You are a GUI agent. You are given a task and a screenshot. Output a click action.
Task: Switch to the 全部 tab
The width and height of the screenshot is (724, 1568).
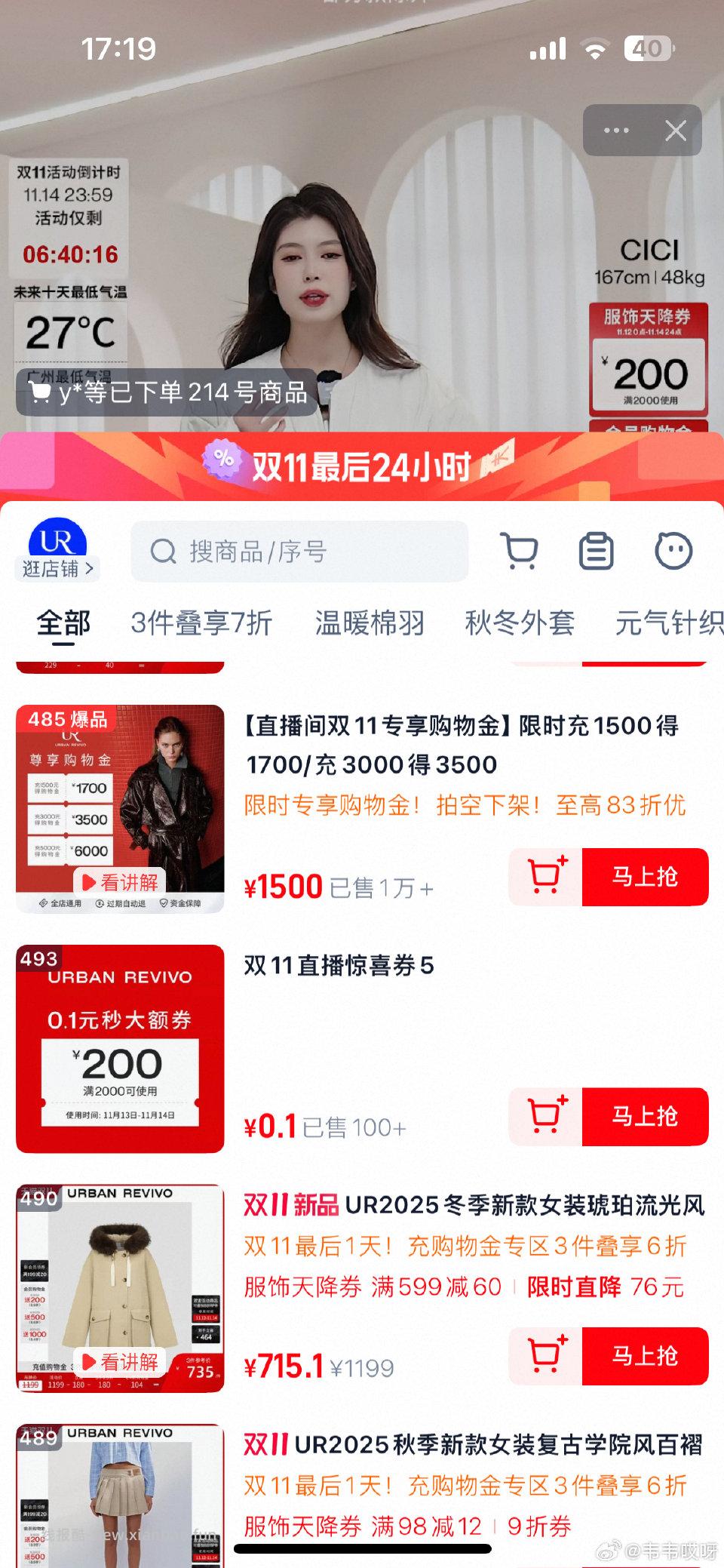coord(63,623)
